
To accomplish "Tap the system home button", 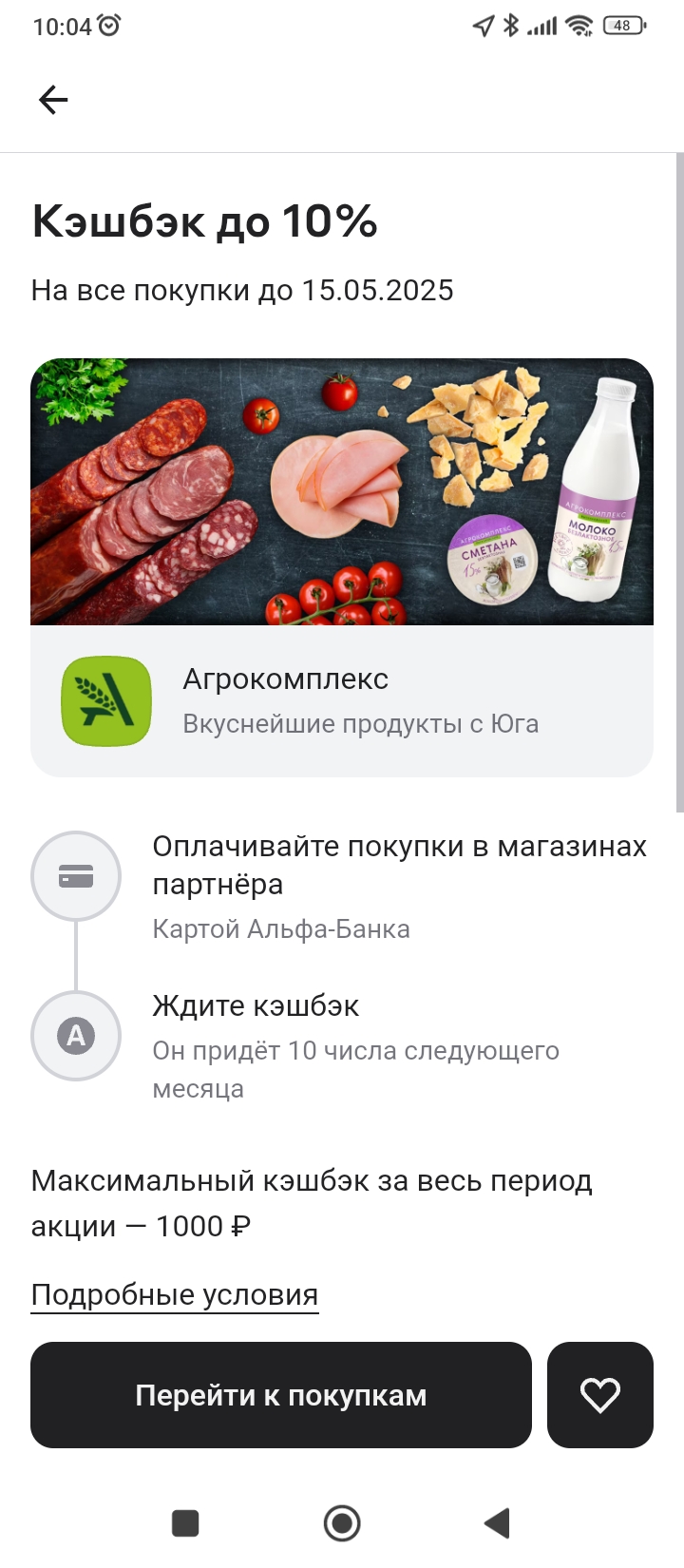I will click(x=342, y=1523).
